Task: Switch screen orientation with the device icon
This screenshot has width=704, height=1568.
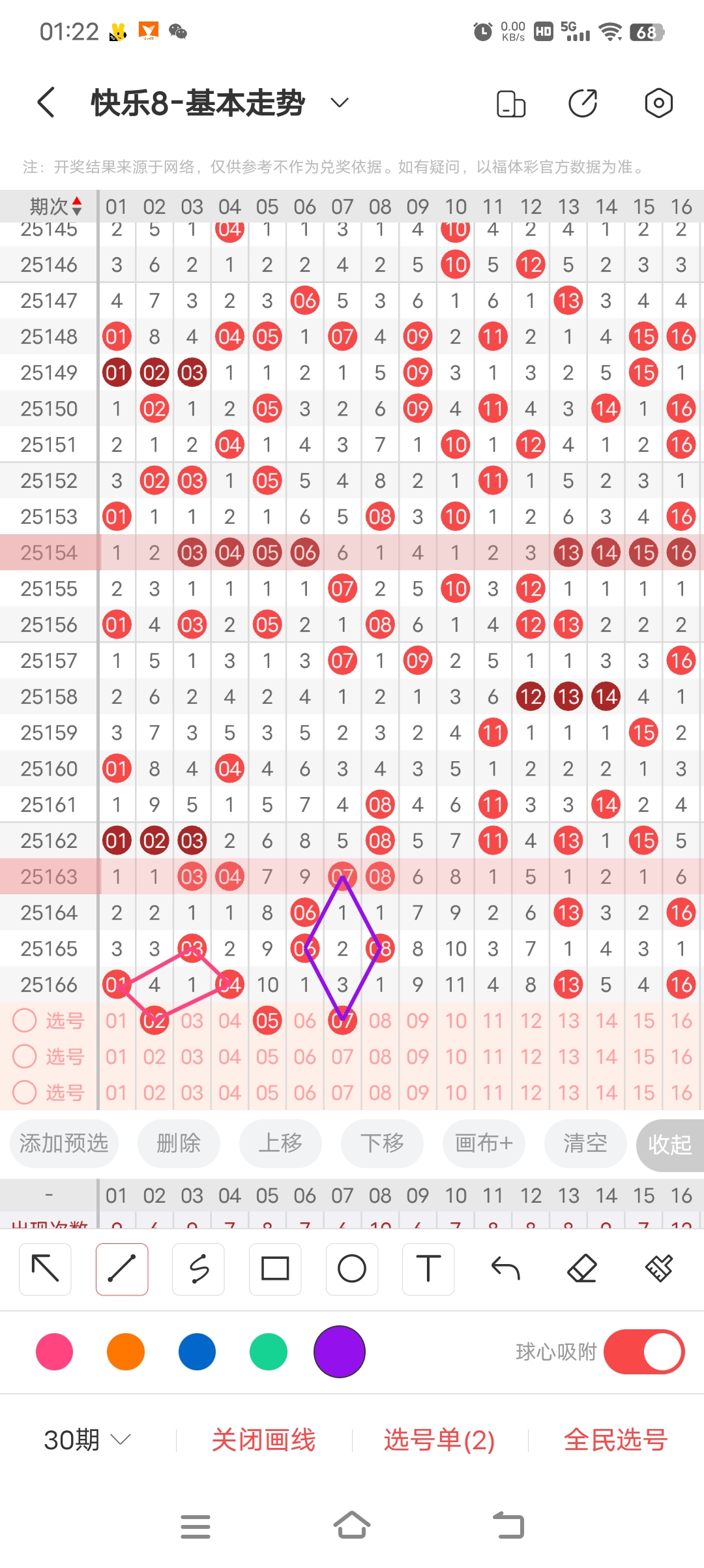Action: tap(510, 103)
